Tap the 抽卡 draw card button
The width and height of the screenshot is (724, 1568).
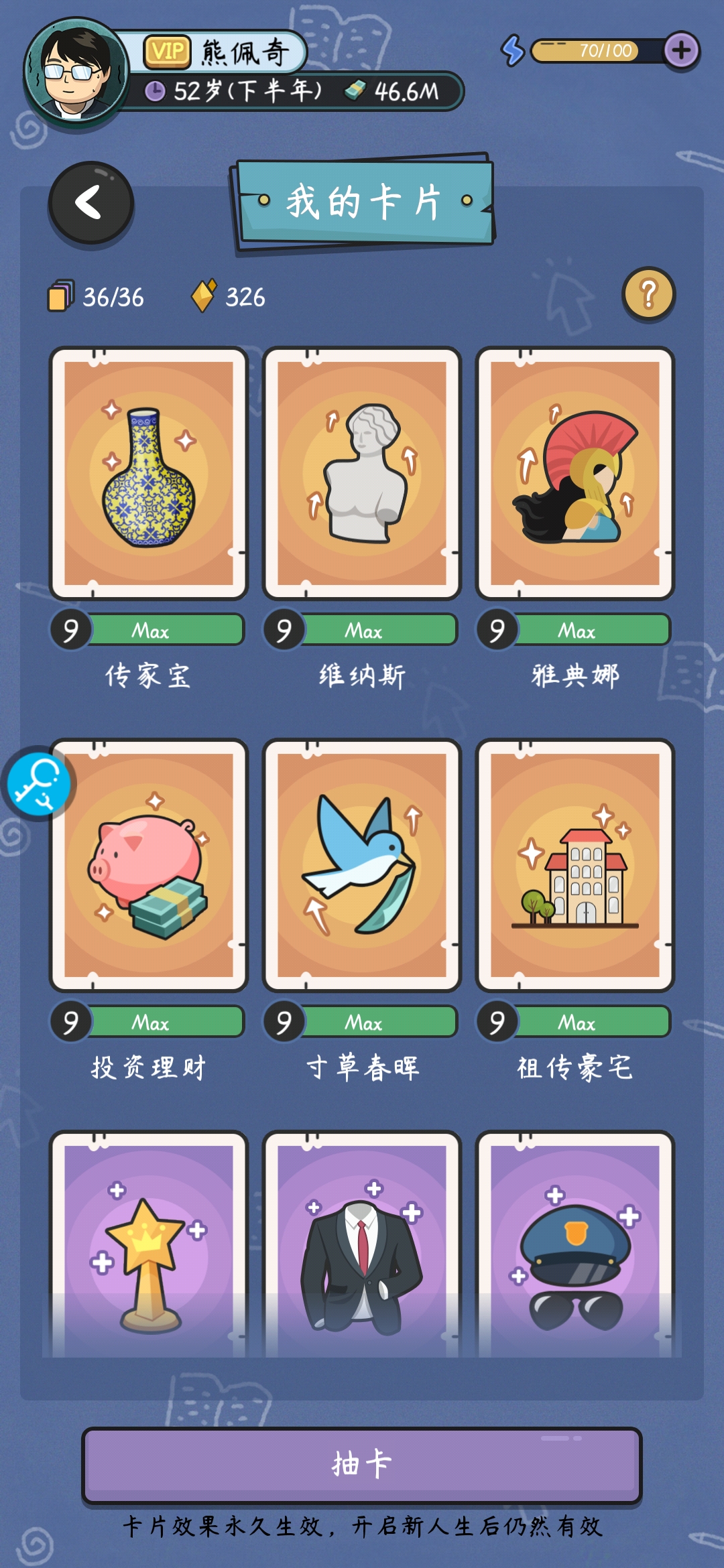click(x=362, y=1465)
